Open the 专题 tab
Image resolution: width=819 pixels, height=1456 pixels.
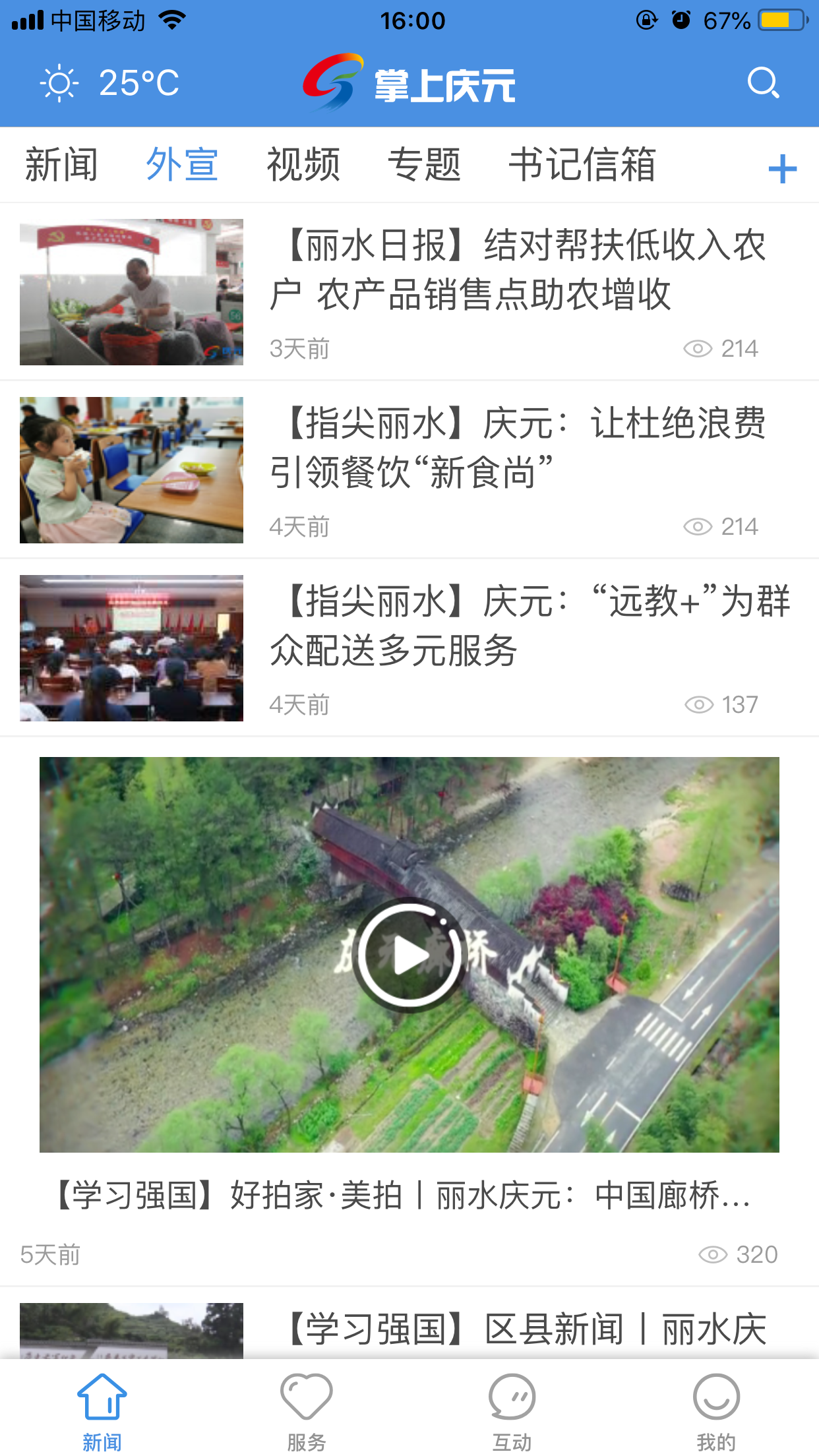pos(424,165)
